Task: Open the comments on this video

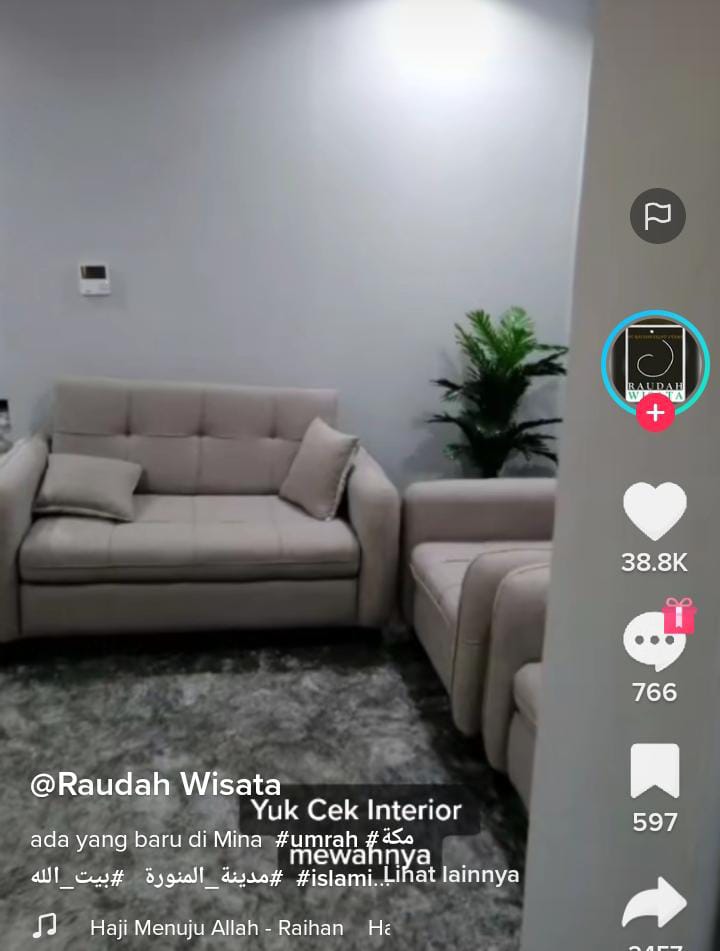Action: (x=654, y=641)
